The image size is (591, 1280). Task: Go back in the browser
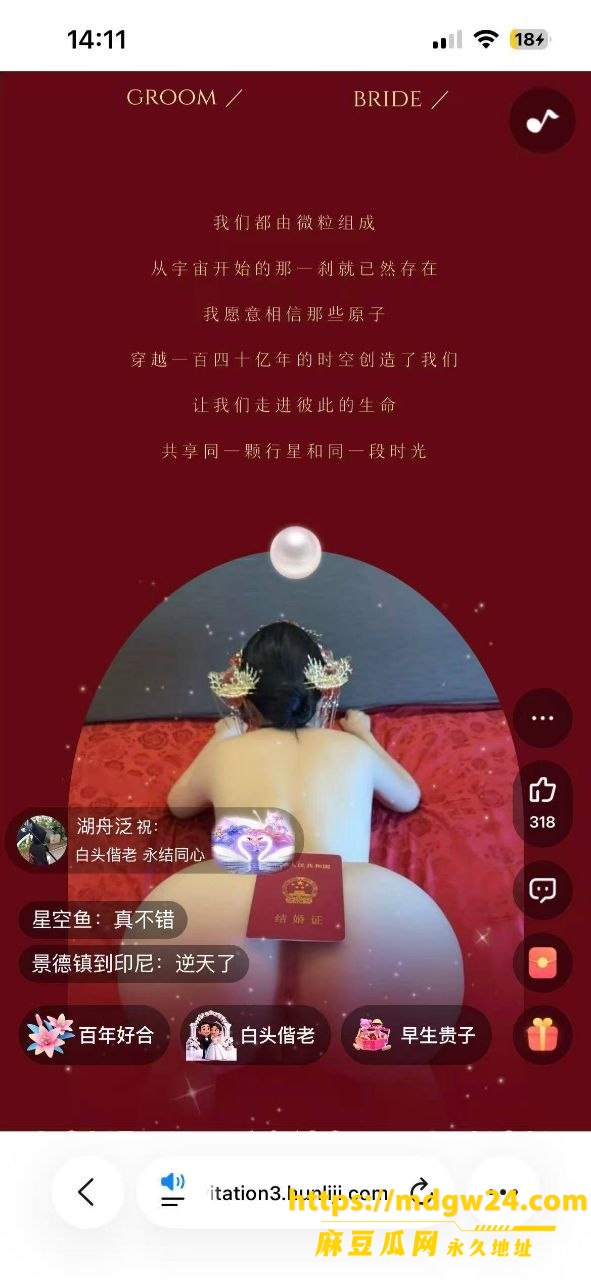coord(87,1192)
